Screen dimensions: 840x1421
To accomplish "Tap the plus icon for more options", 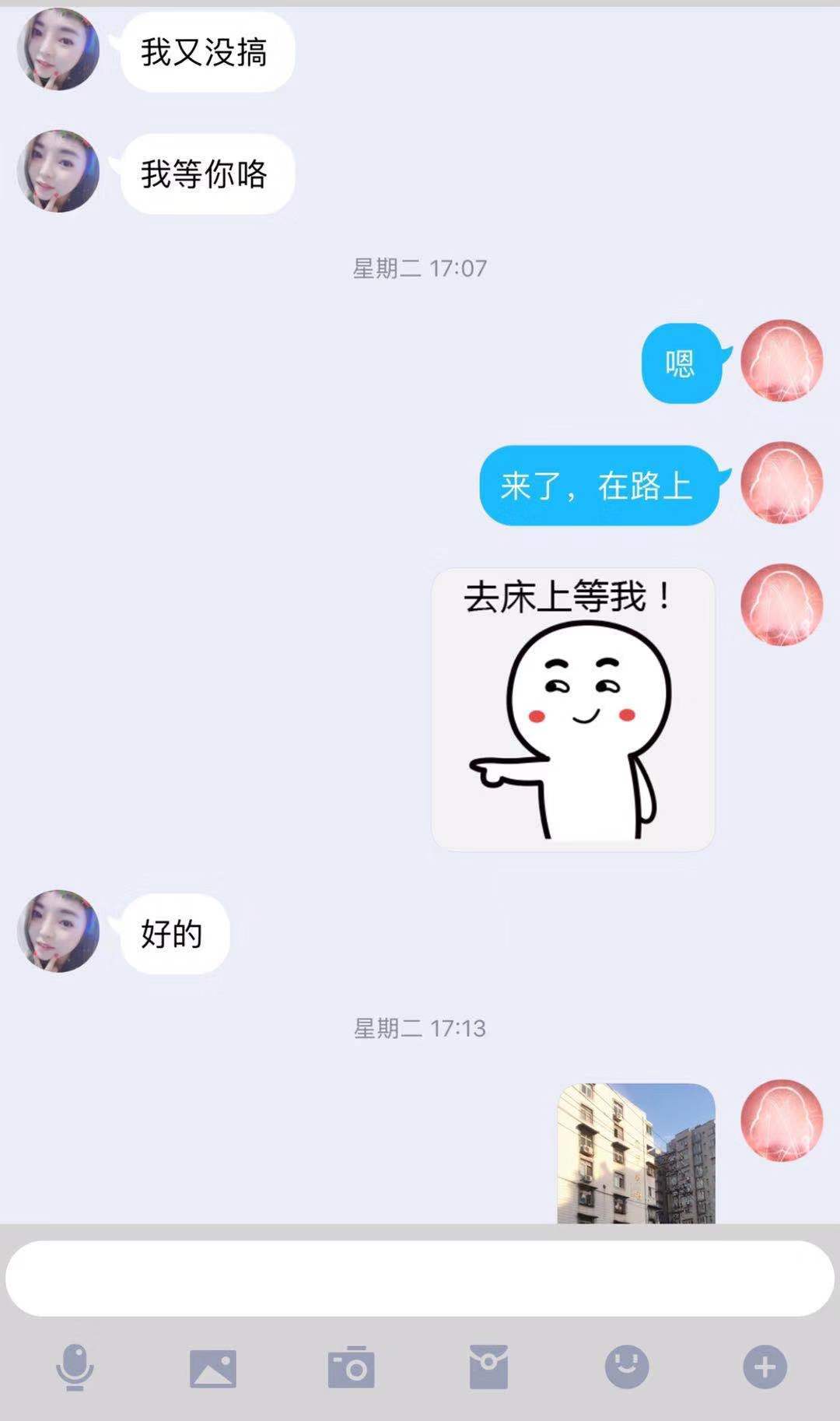I will point(766,1367).
